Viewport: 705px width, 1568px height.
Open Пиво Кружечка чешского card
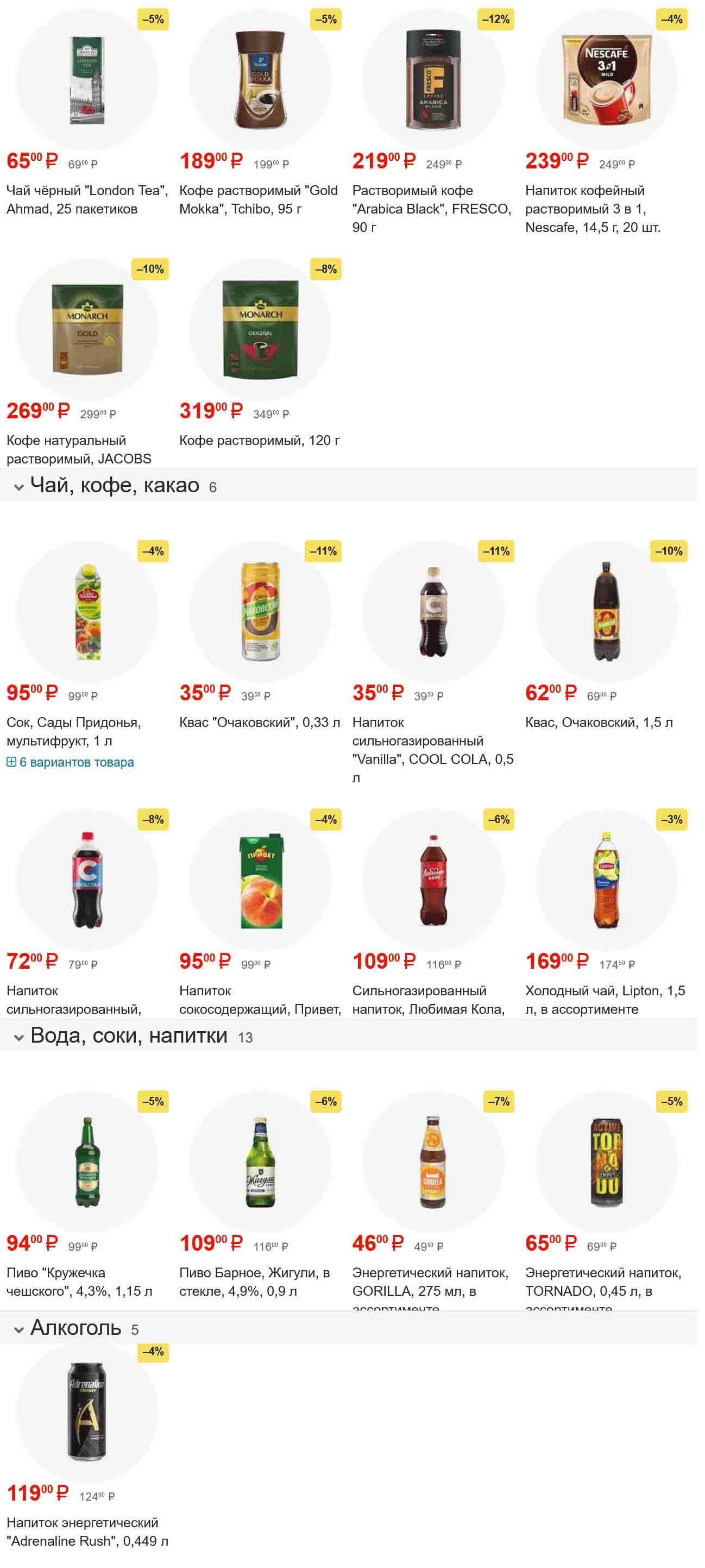87,1162
